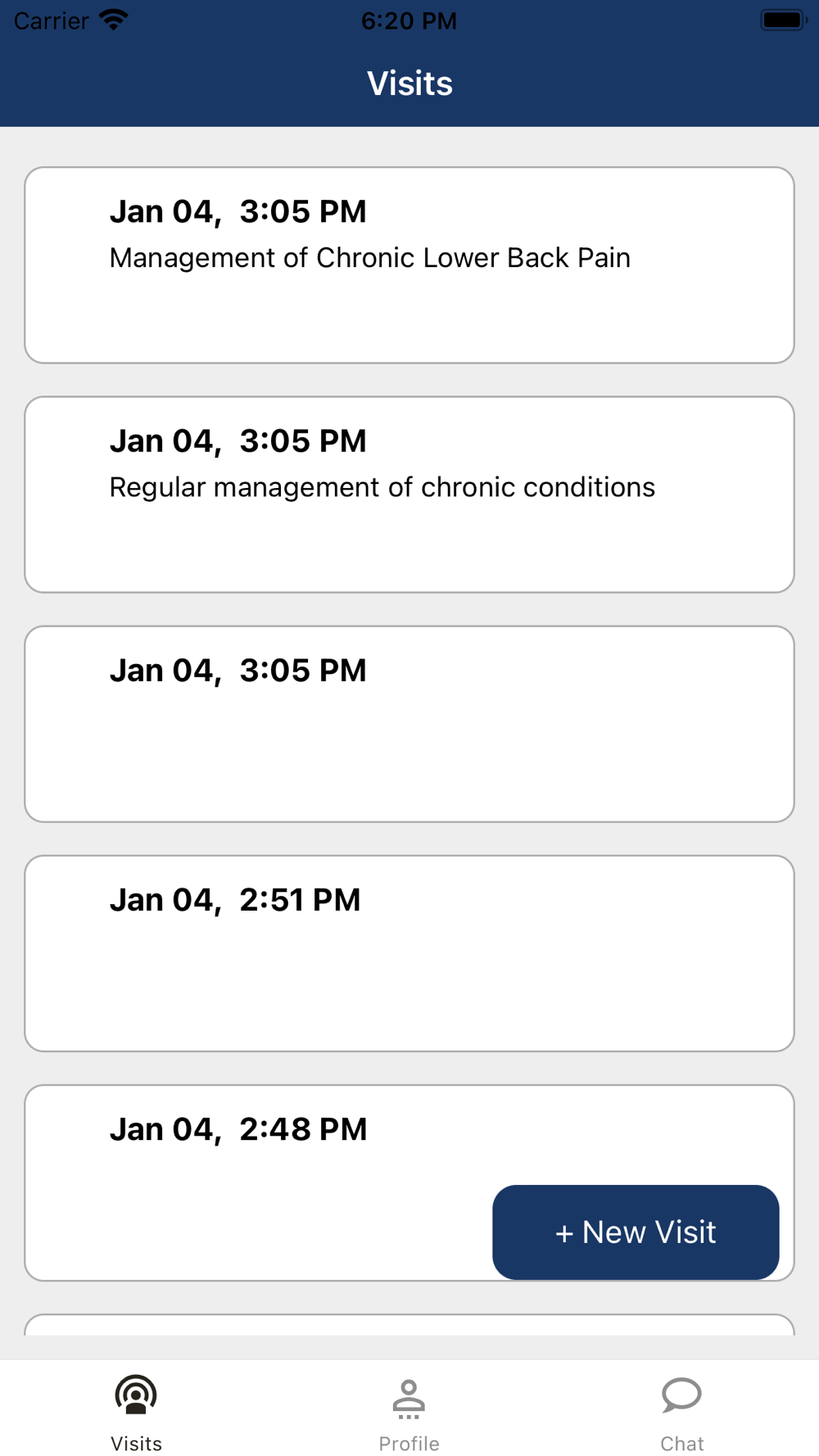Open the Chronic Lower Back Pain visit
The height and width of the screenshot is (1456, 819).
[x=409, y=265]
